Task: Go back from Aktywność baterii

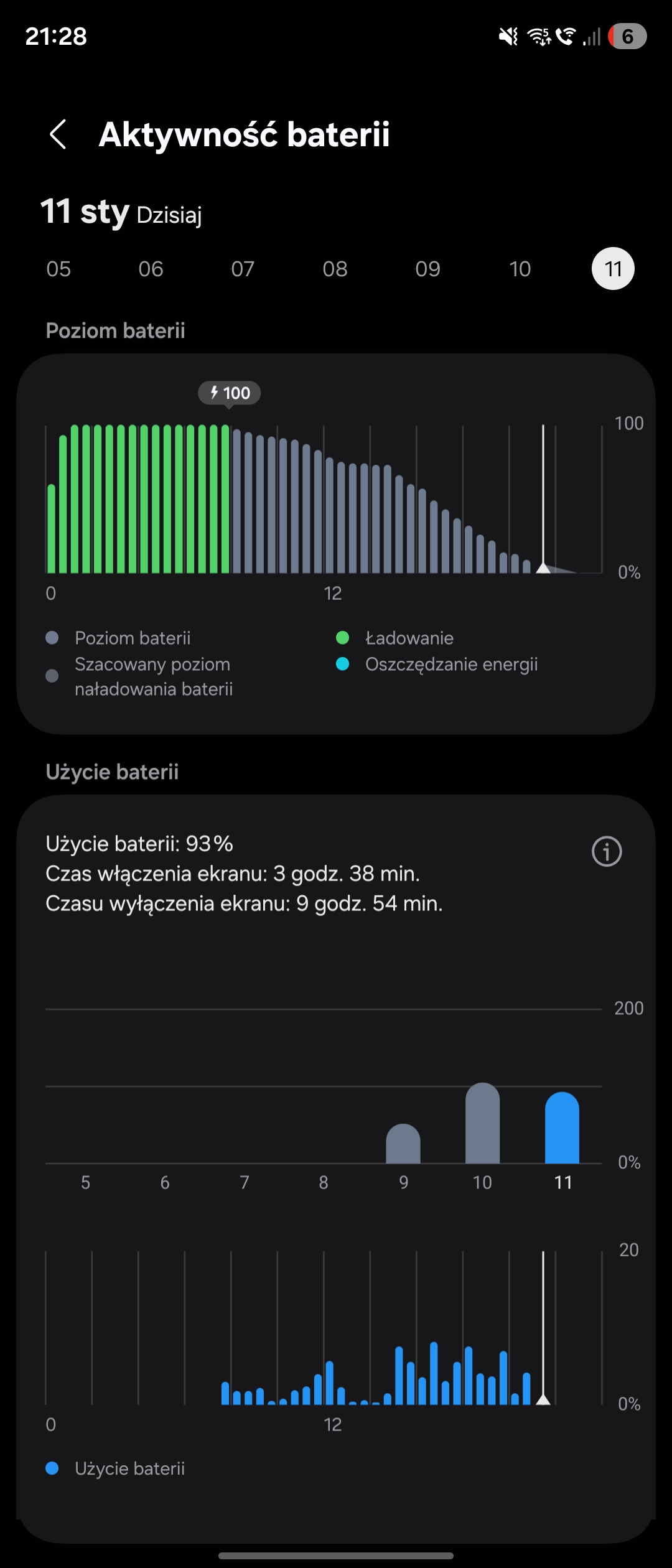Action: click(58, 134)
